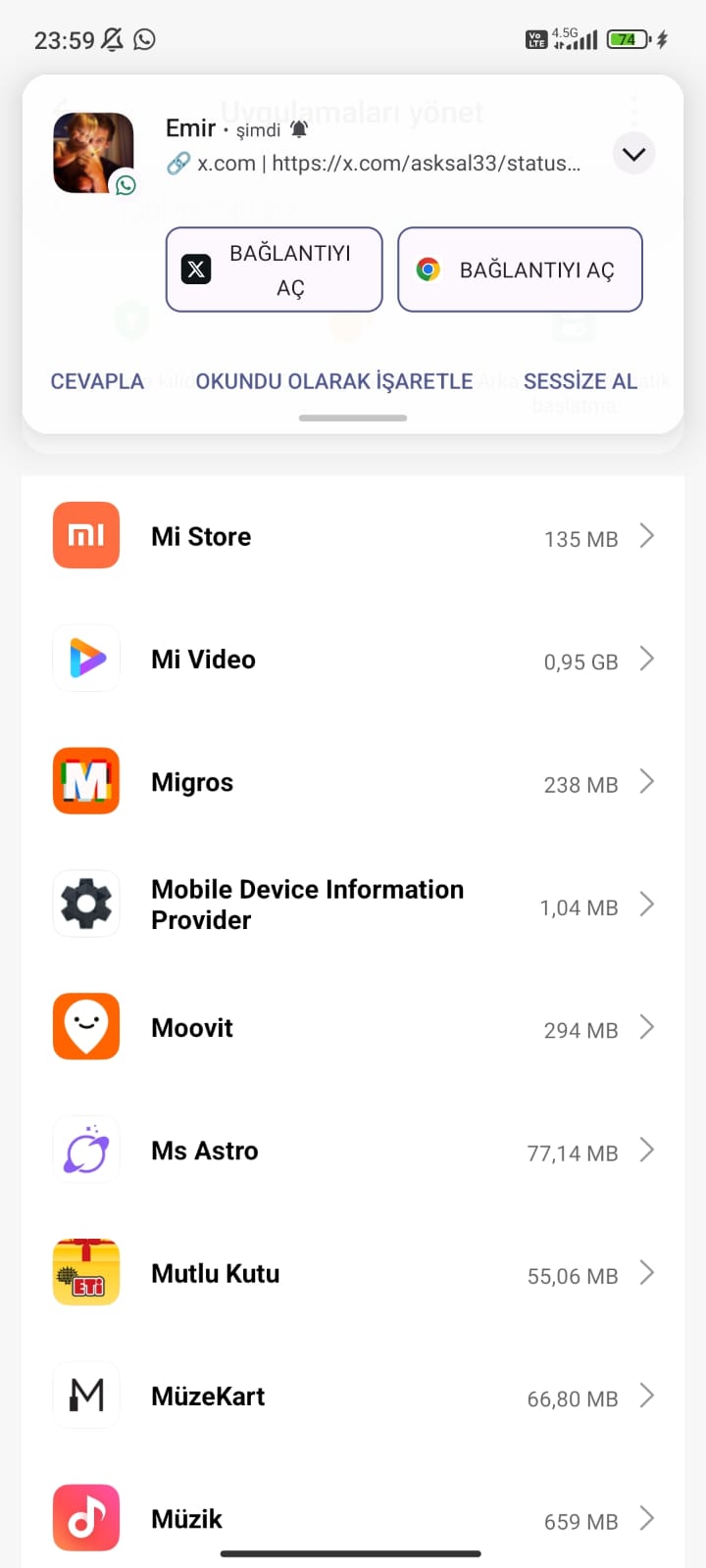Screen dimensions: 706x1568
Task: Tap CEVAPLA to reply to Emir
Action: (97, 381)
